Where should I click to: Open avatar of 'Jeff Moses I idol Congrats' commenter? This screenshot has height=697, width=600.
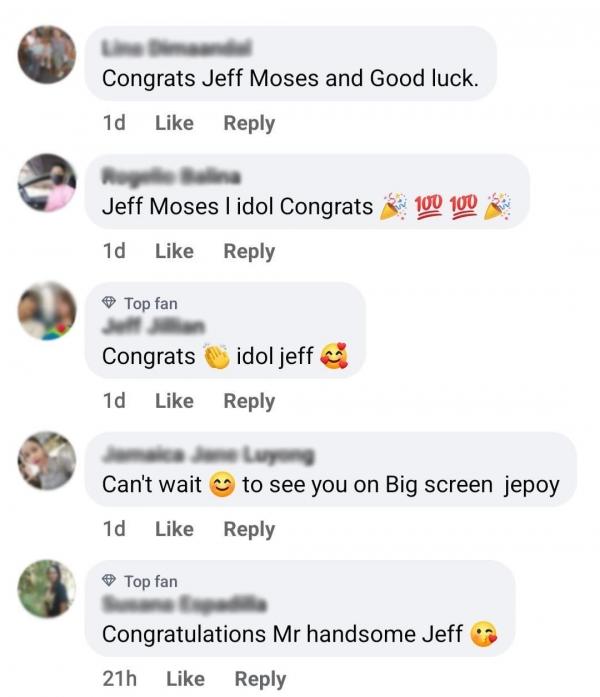click(47, 182)
